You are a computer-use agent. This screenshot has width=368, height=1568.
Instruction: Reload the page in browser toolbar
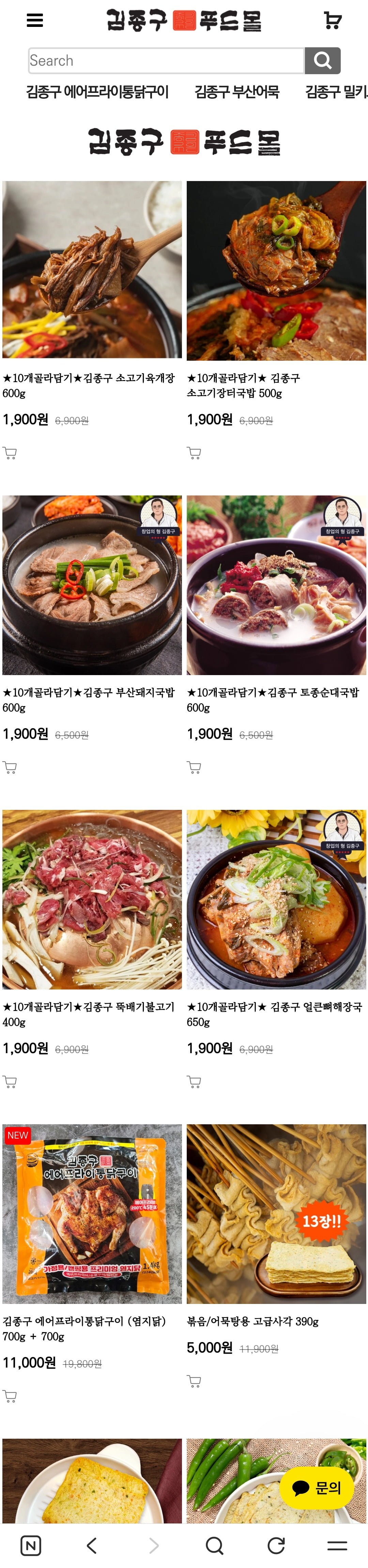[x=276, y=1545]
